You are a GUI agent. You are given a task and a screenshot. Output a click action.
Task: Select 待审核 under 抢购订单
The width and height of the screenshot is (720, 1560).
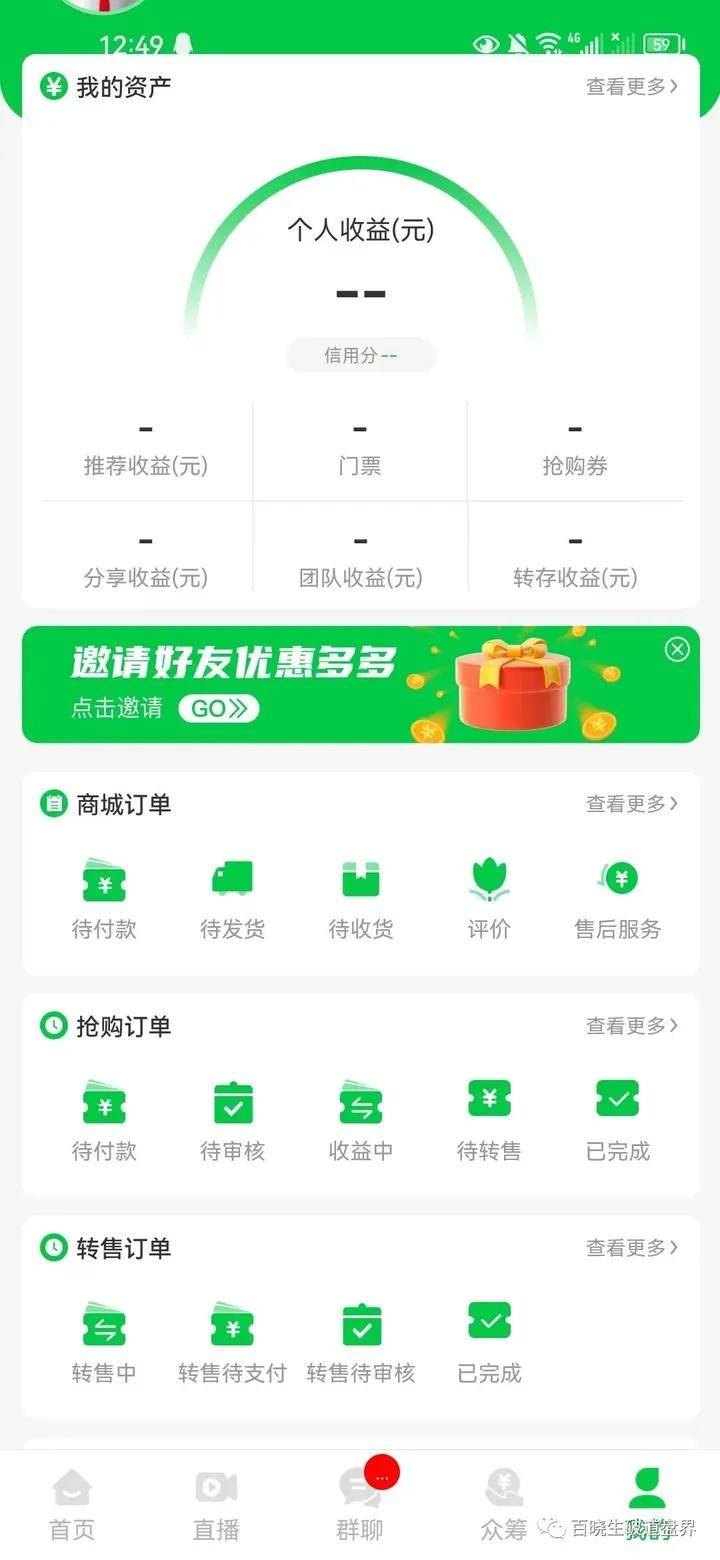coord(232,1104)
